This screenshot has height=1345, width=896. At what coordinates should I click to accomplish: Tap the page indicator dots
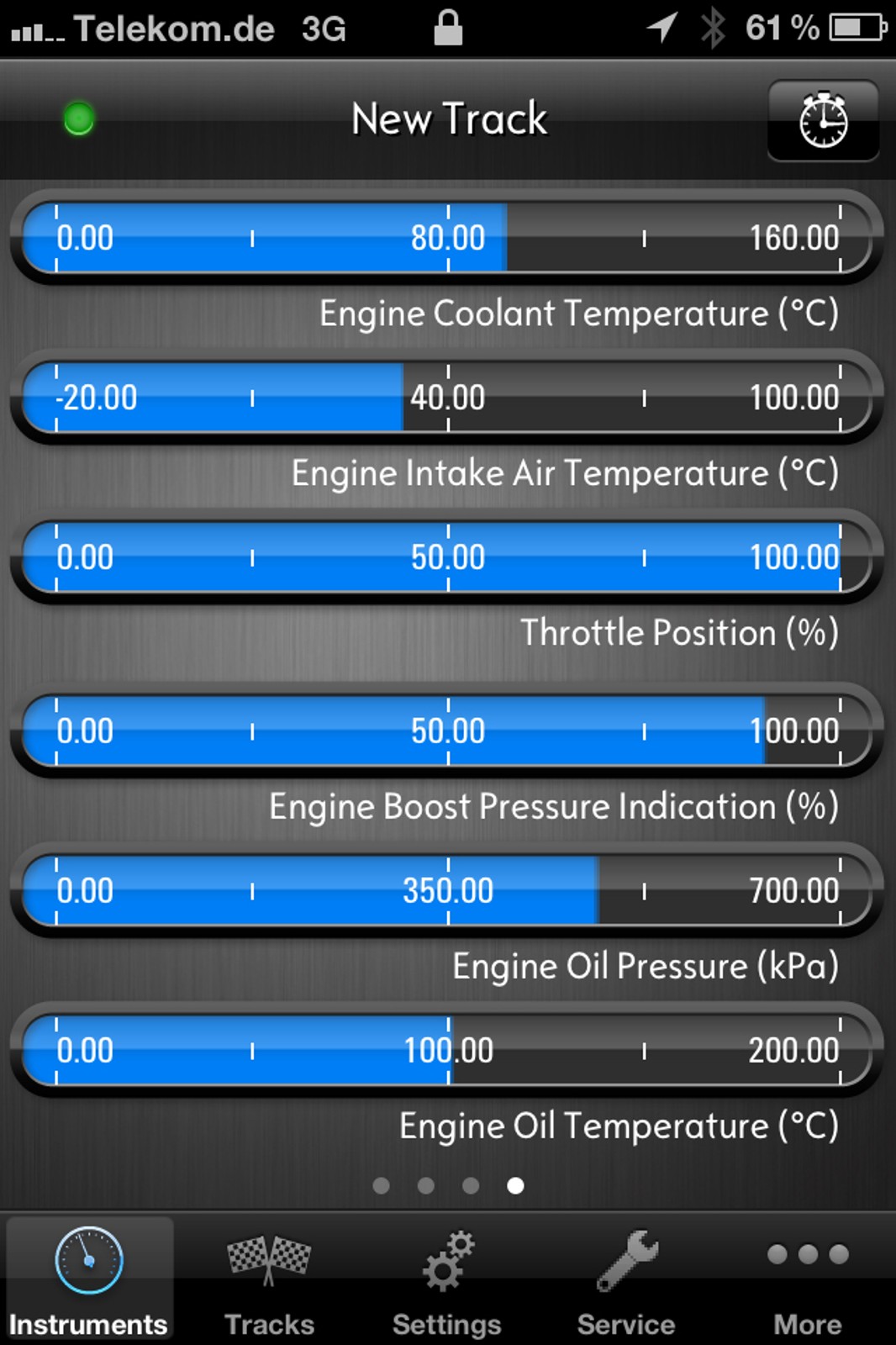point(448,1185)
